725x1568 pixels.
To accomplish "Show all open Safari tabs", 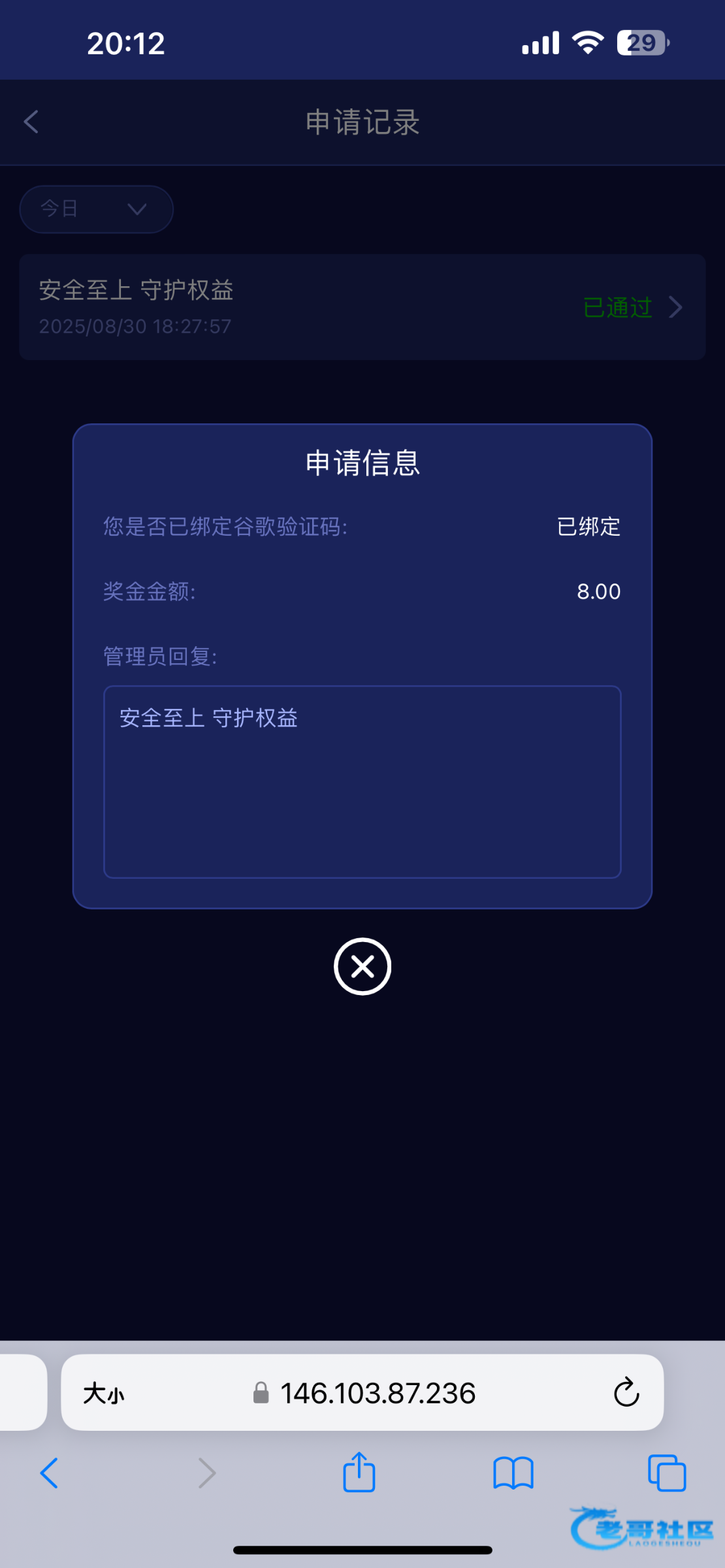I will pyautogui.click(x=666, y=1473).
